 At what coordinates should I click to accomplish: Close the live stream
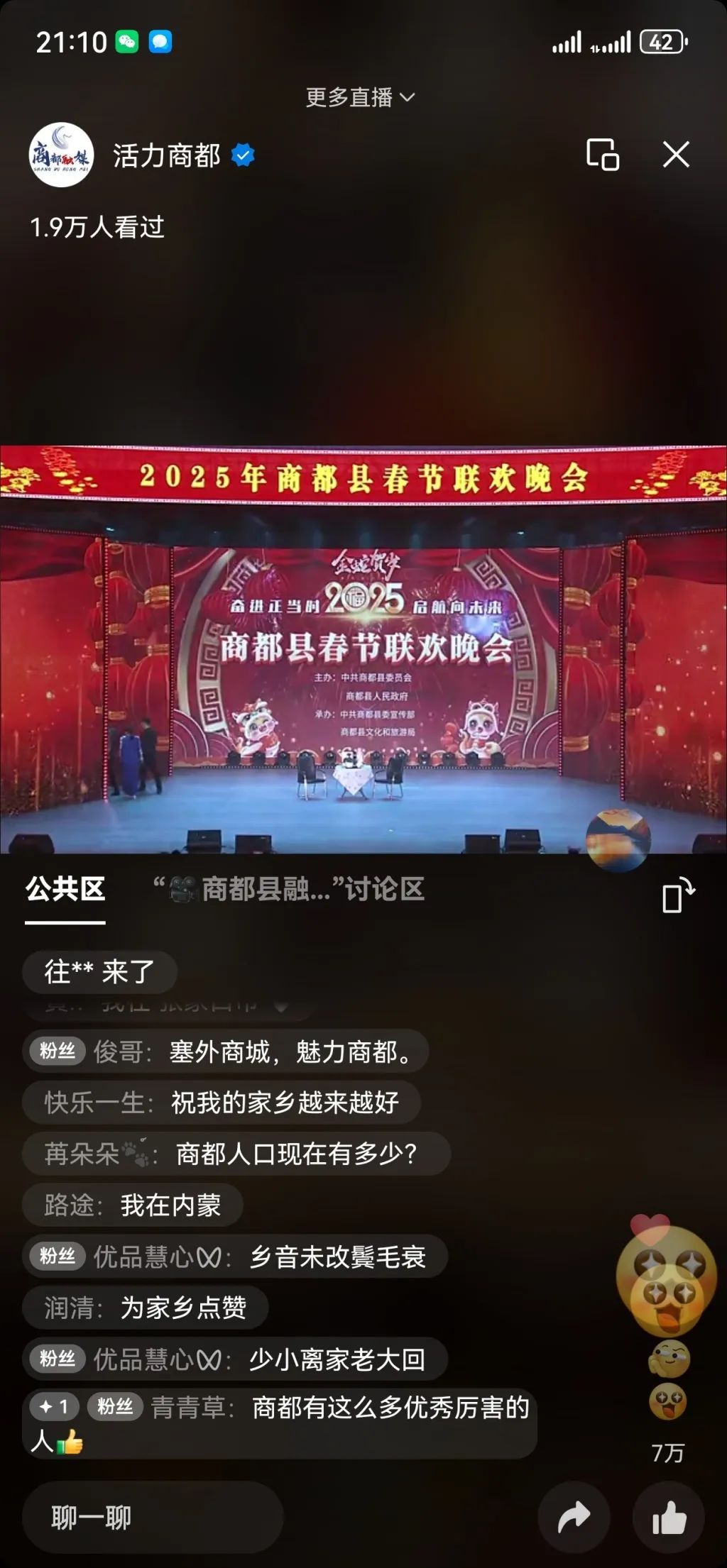tap(676, 154)
